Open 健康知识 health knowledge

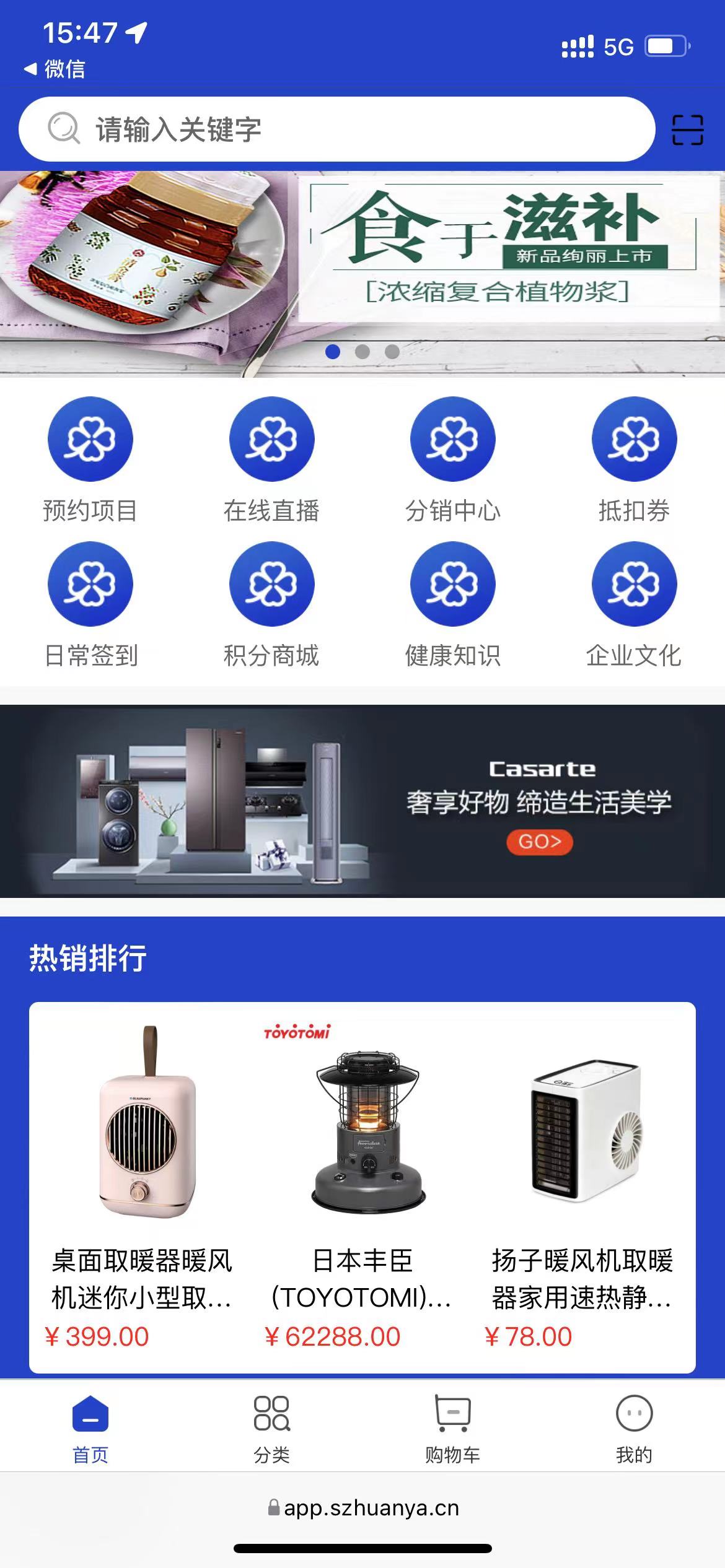click(453, 605)
